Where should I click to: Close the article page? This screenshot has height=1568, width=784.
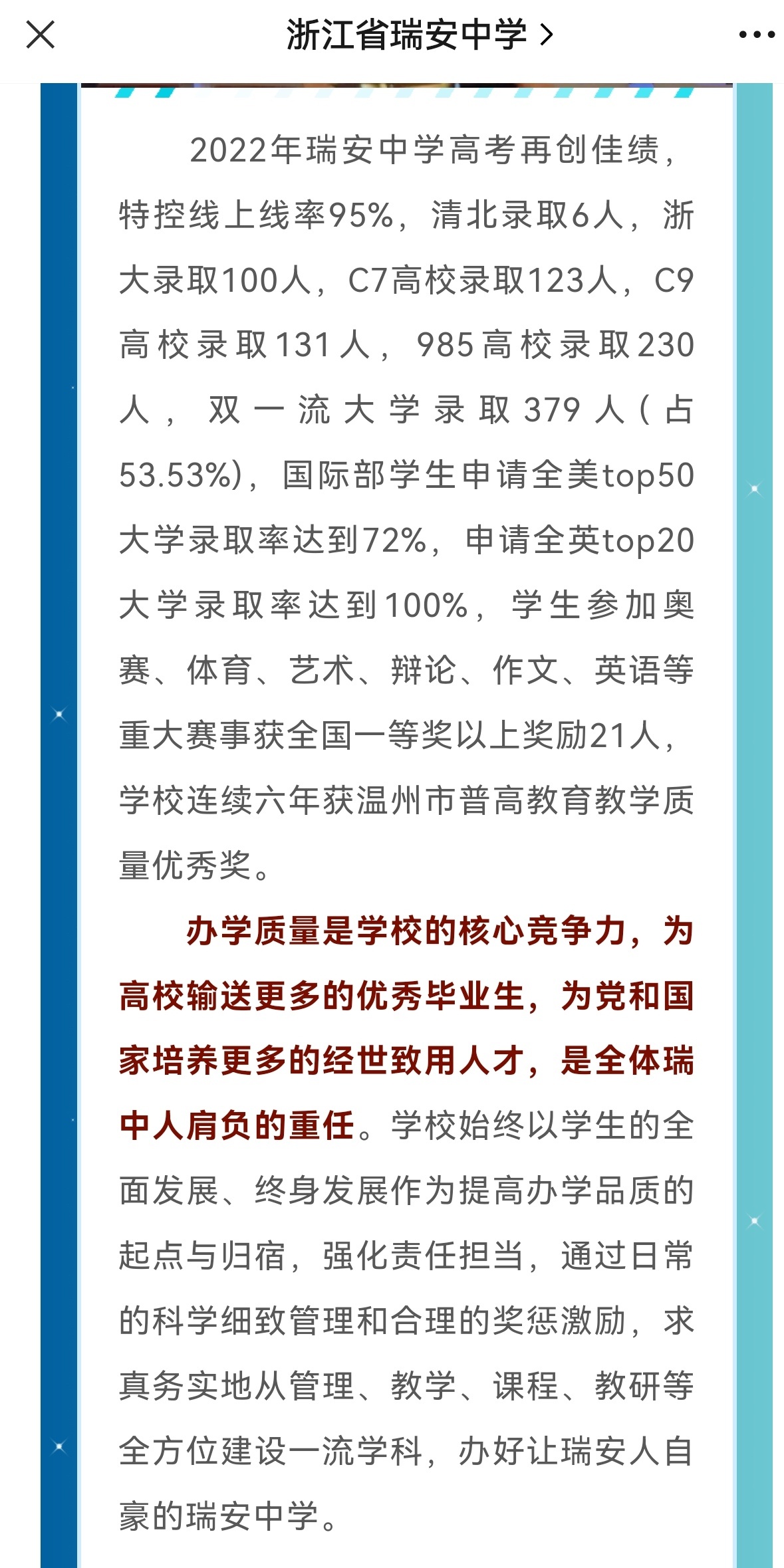pyautogui.click(x=41, y=35)
